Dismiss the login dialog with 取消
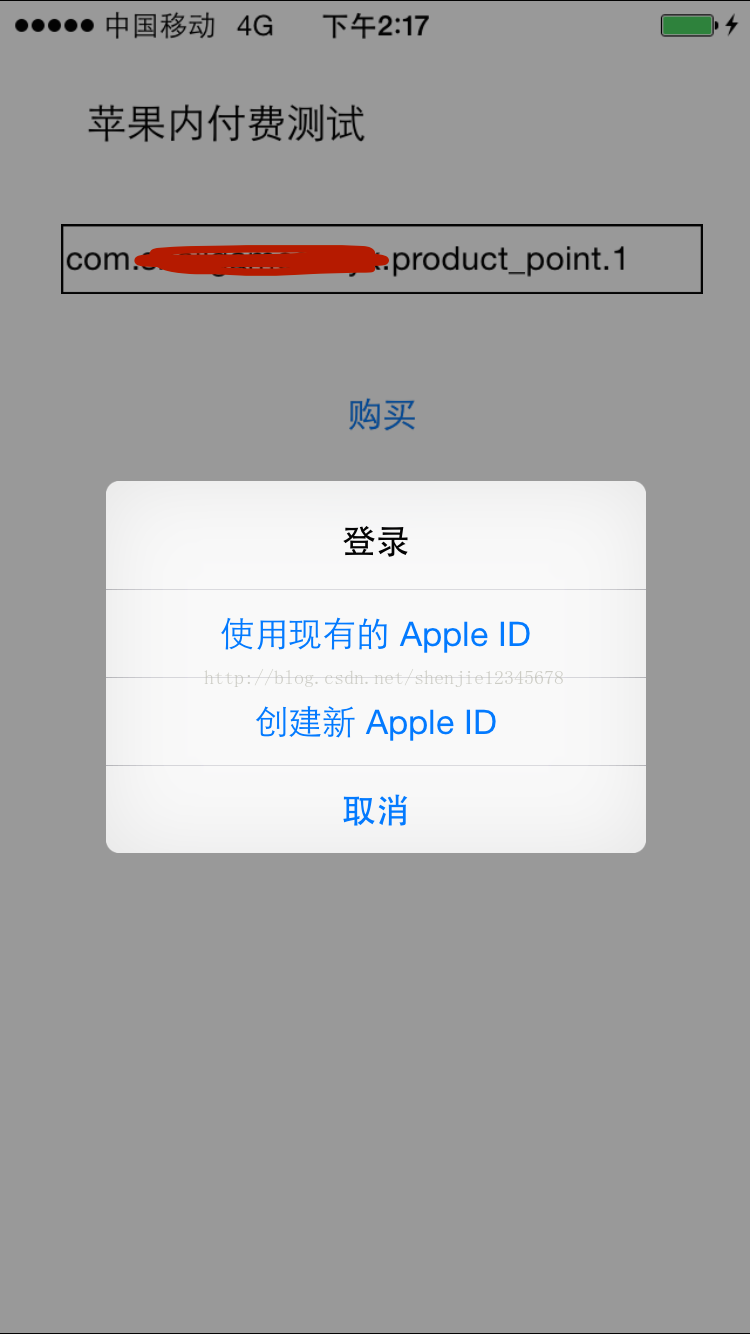Screen dimensions: 750x1334 [375, 810]
